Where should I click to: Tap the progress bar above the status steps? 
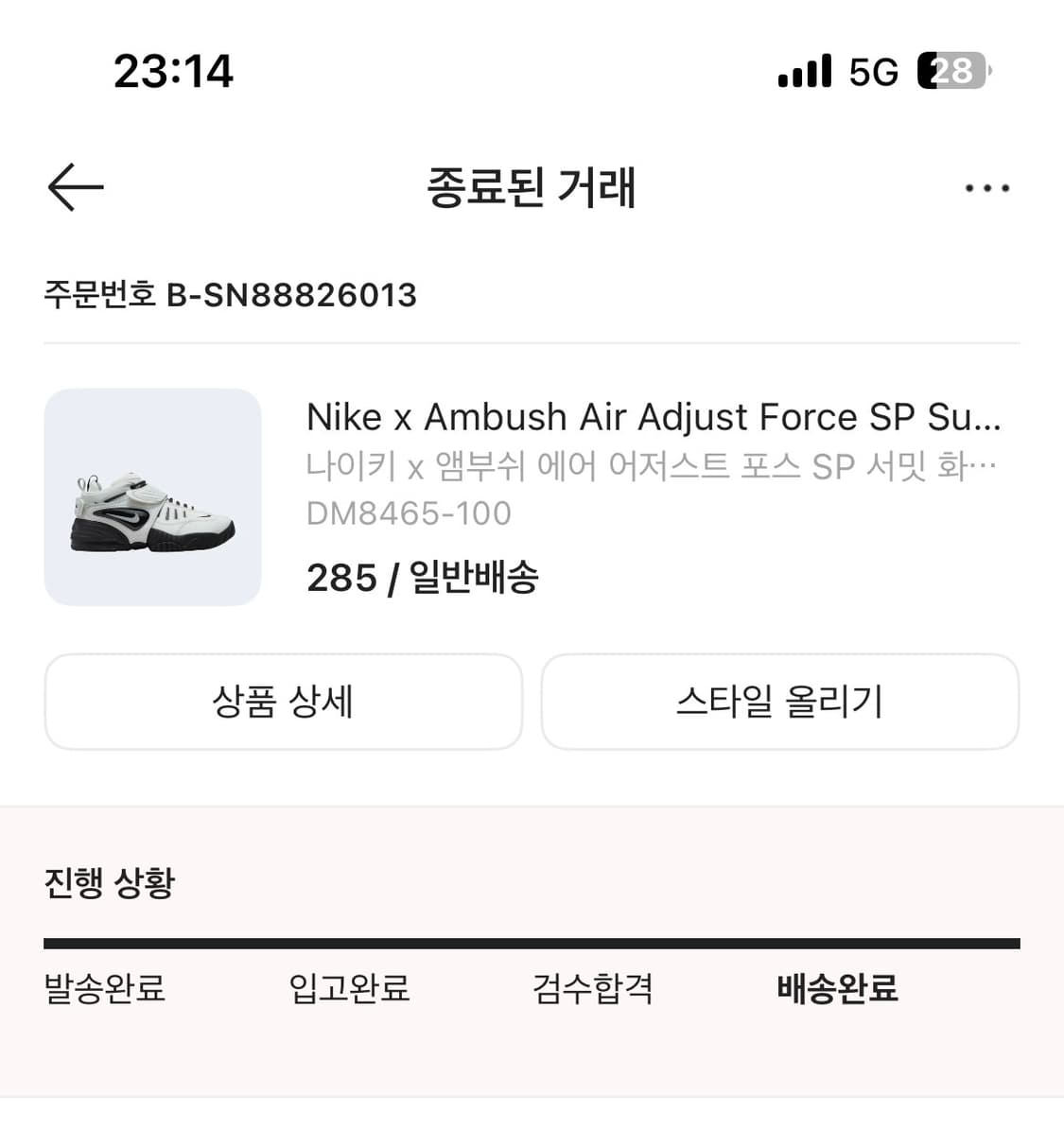(x=532, y=941)
